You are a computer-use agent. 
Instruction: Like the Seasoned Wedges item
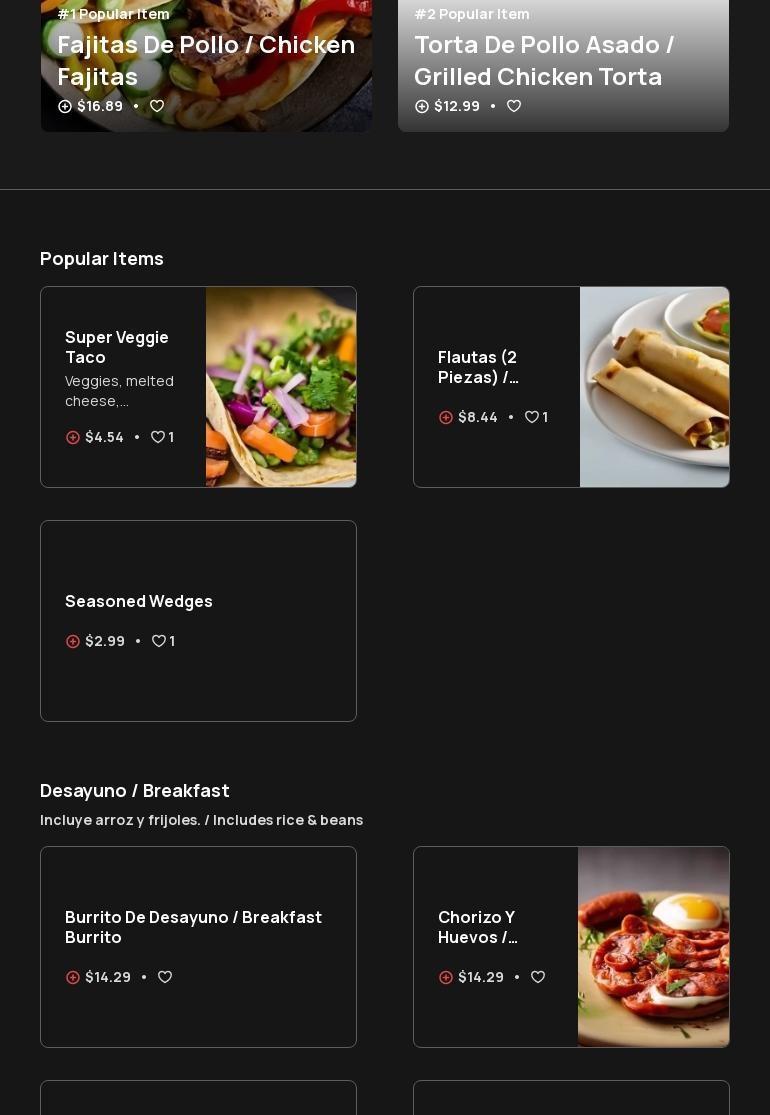click(159, 642)
